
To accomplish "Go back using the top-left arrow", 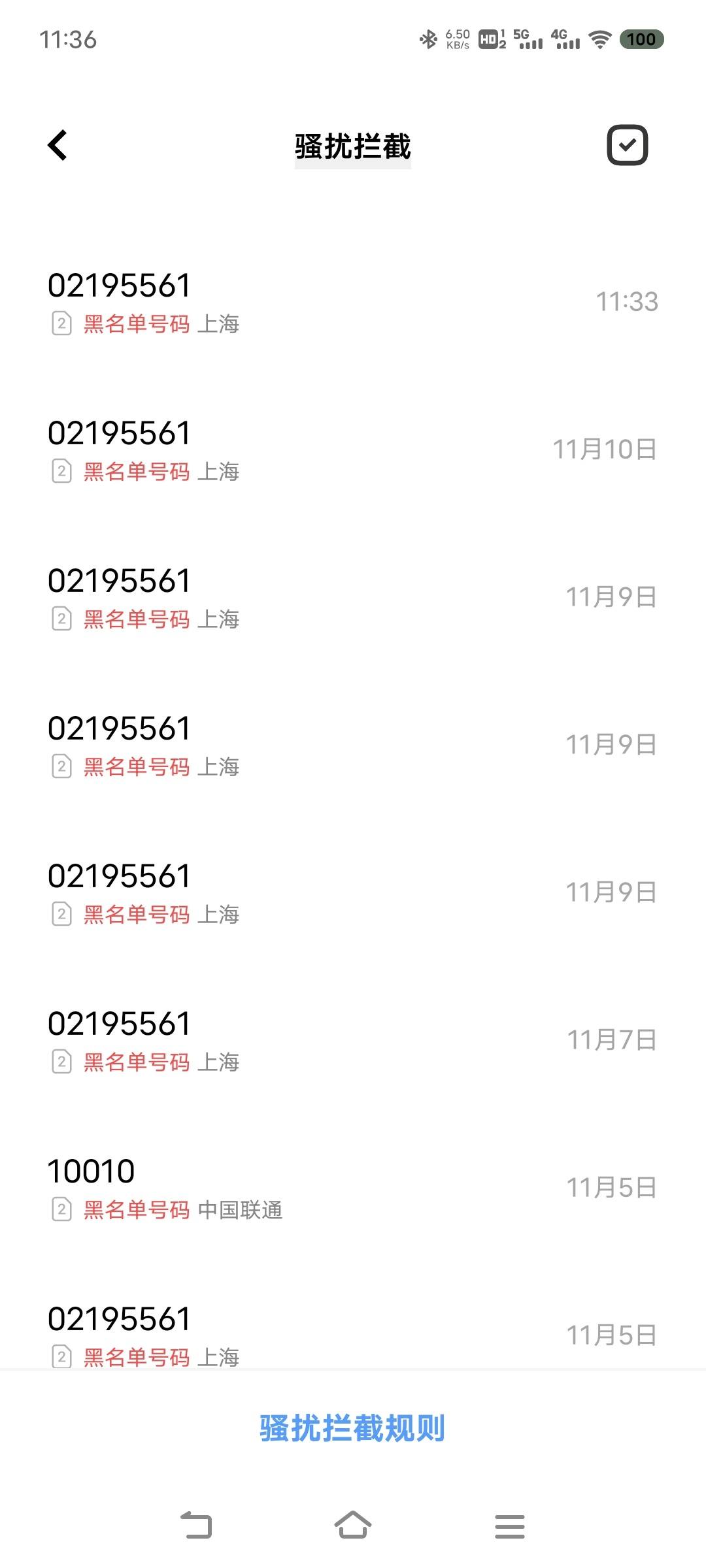I will click(58, 145).
